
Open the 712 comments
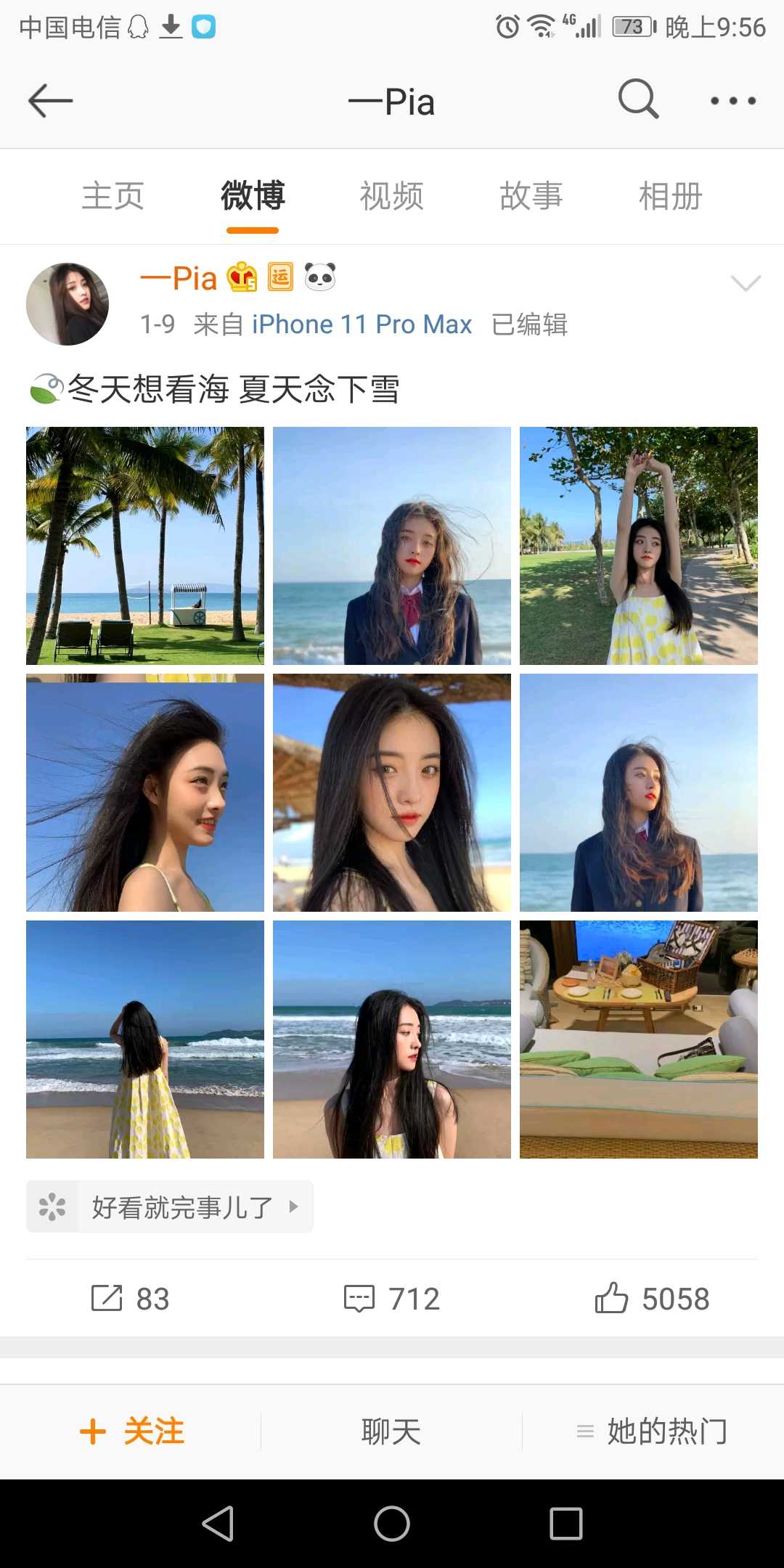pos(392,1299)
